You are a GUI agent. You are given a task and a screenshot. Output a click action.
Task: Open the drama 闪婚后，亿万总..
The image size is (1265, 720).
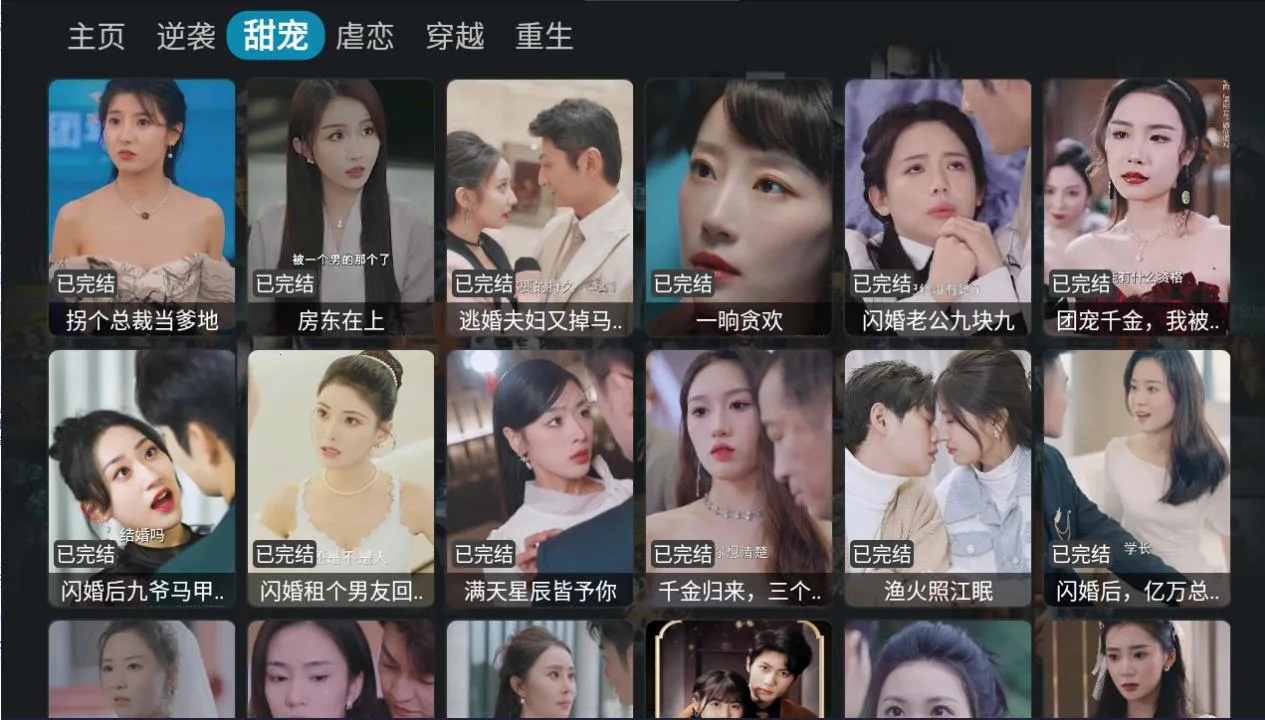[1137, 478]
